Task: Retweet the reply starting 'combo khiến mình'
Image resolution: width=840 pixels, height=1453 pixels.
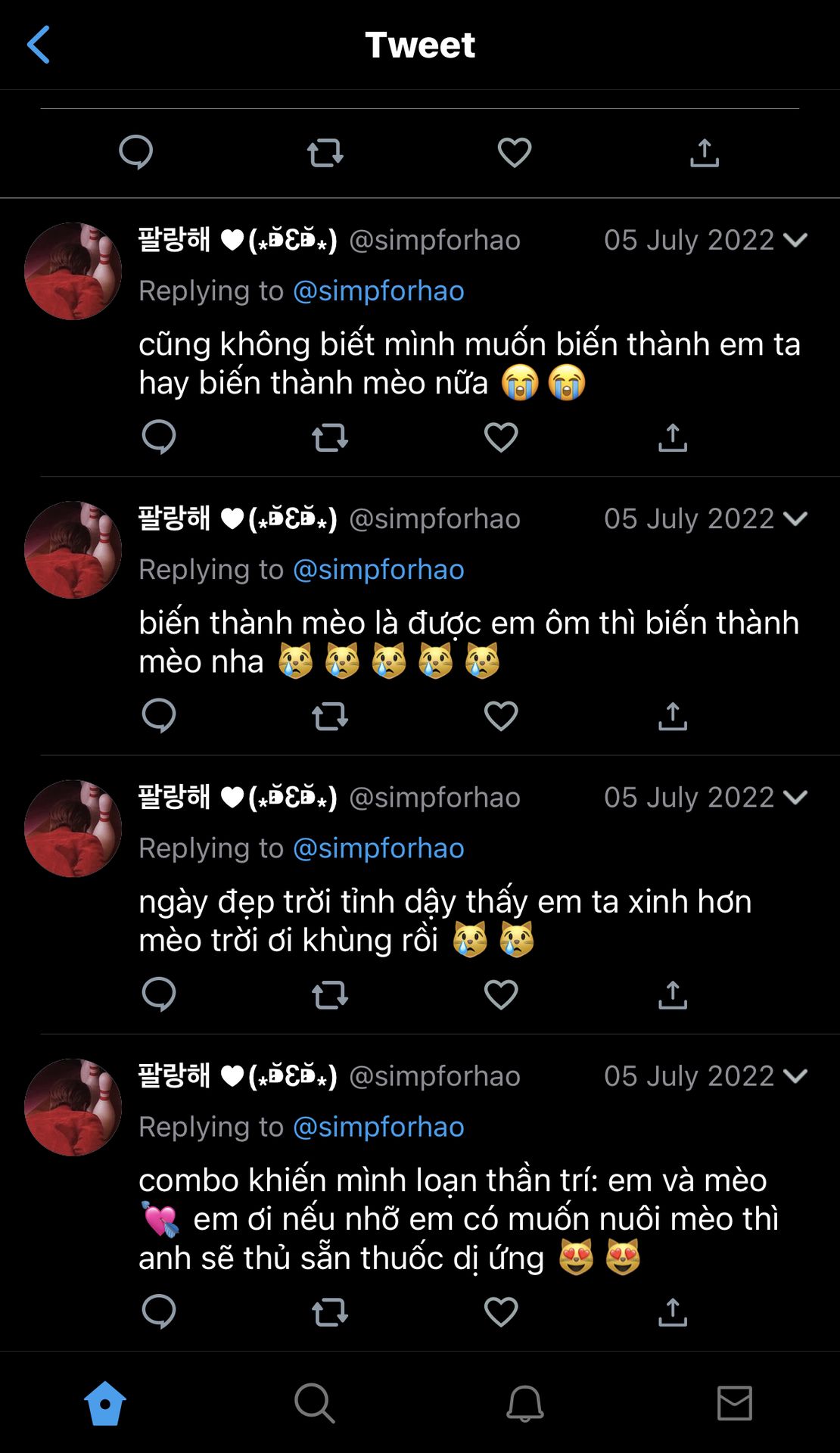Action: tap(330, 1311)
